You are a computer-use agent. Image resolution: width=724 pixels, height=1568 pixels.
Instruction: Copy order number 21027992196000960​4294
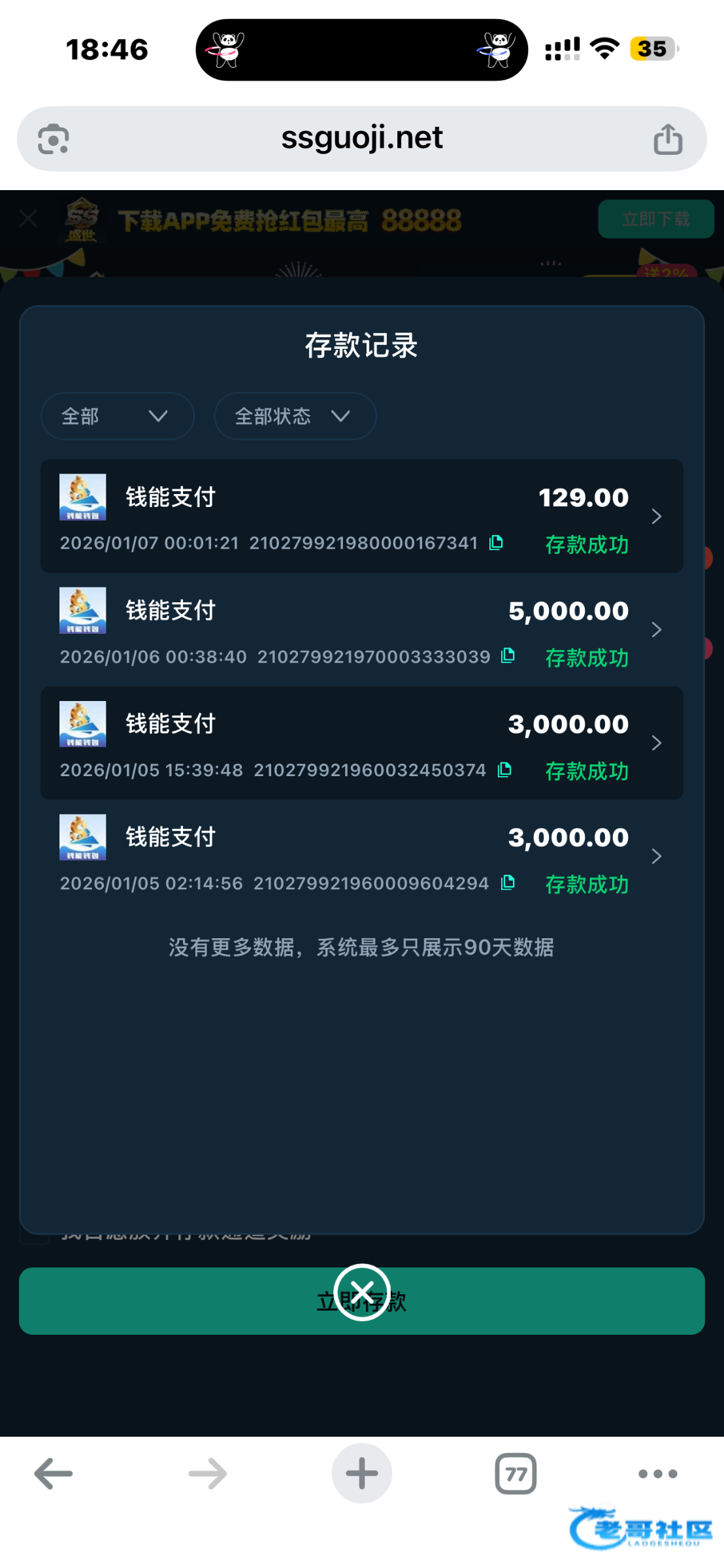tap(508, 883)
